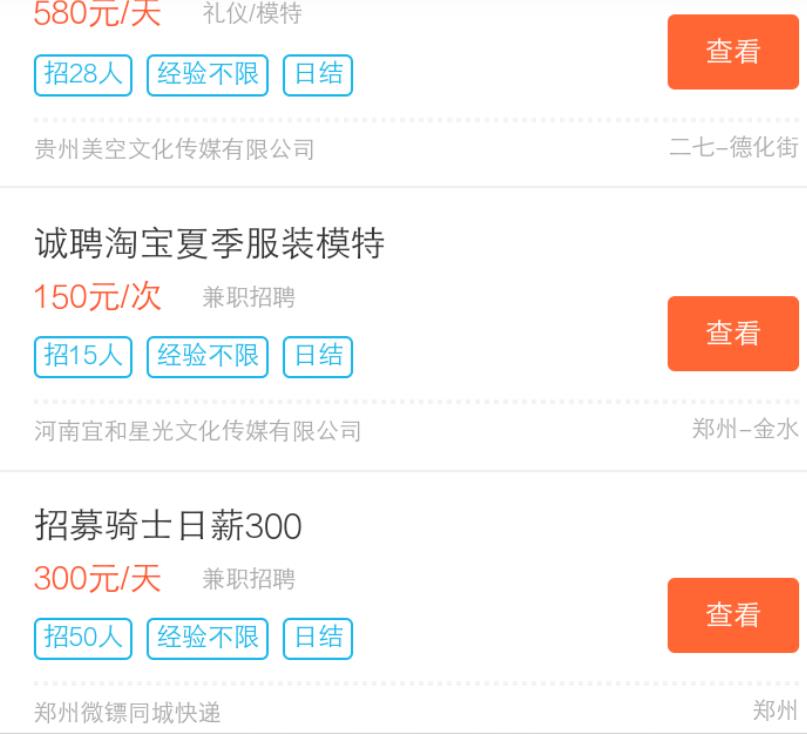This screenshot has height=735, width=807.
Task: Tap 查看 for 招募骑士日薪300
Action: coord(733,615)
